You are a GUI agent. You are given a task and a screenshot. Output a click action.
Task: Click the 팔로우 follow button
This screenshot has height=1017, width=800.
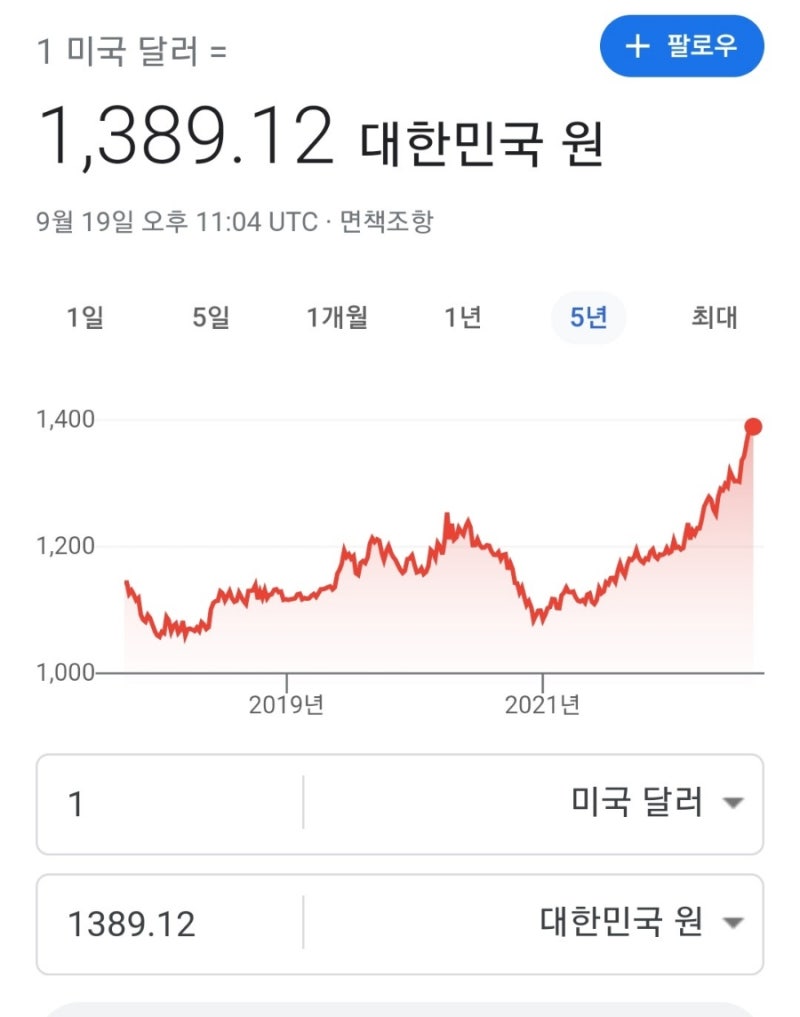pos(682,45)
